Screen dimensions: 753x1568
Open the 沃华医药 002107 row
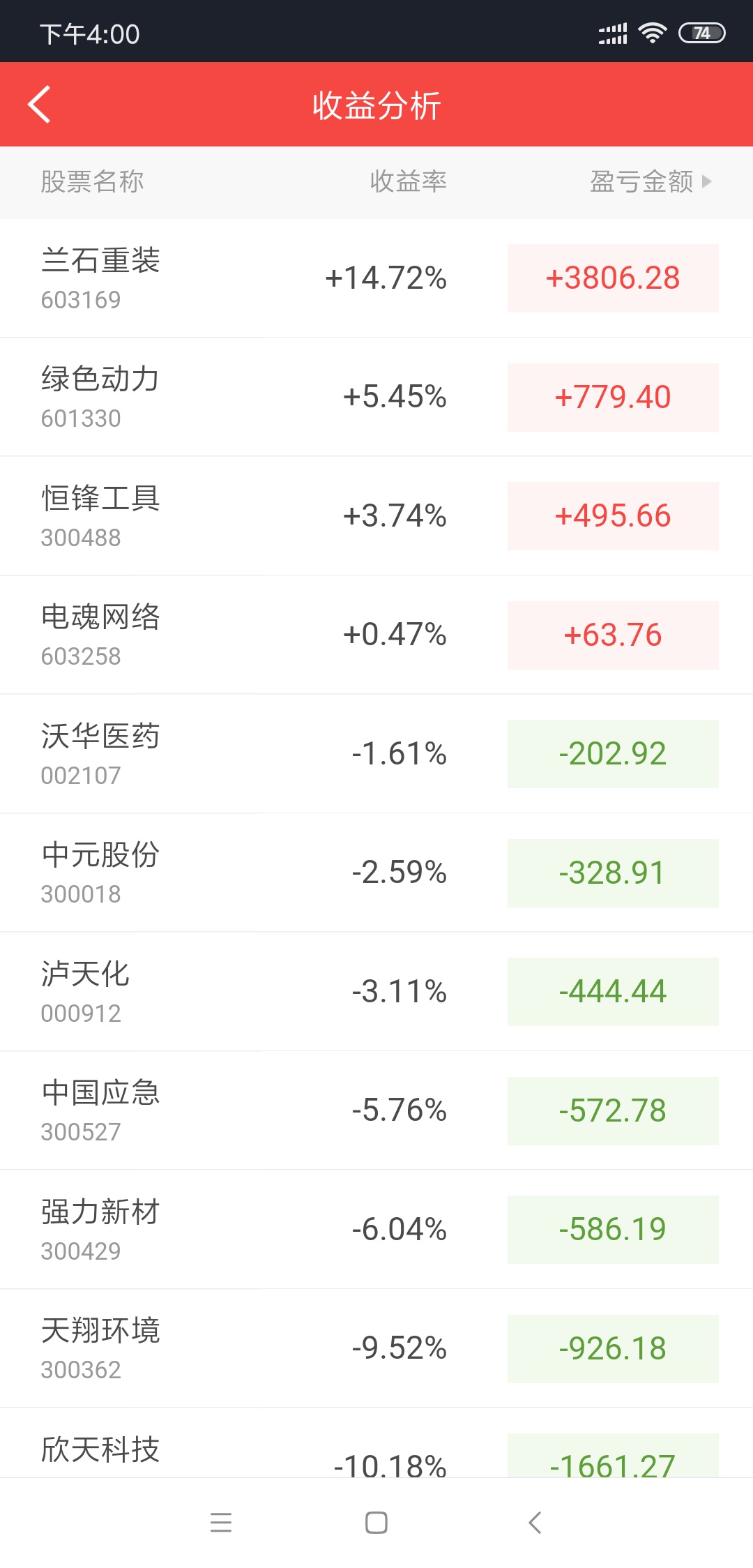pos(376,754)
